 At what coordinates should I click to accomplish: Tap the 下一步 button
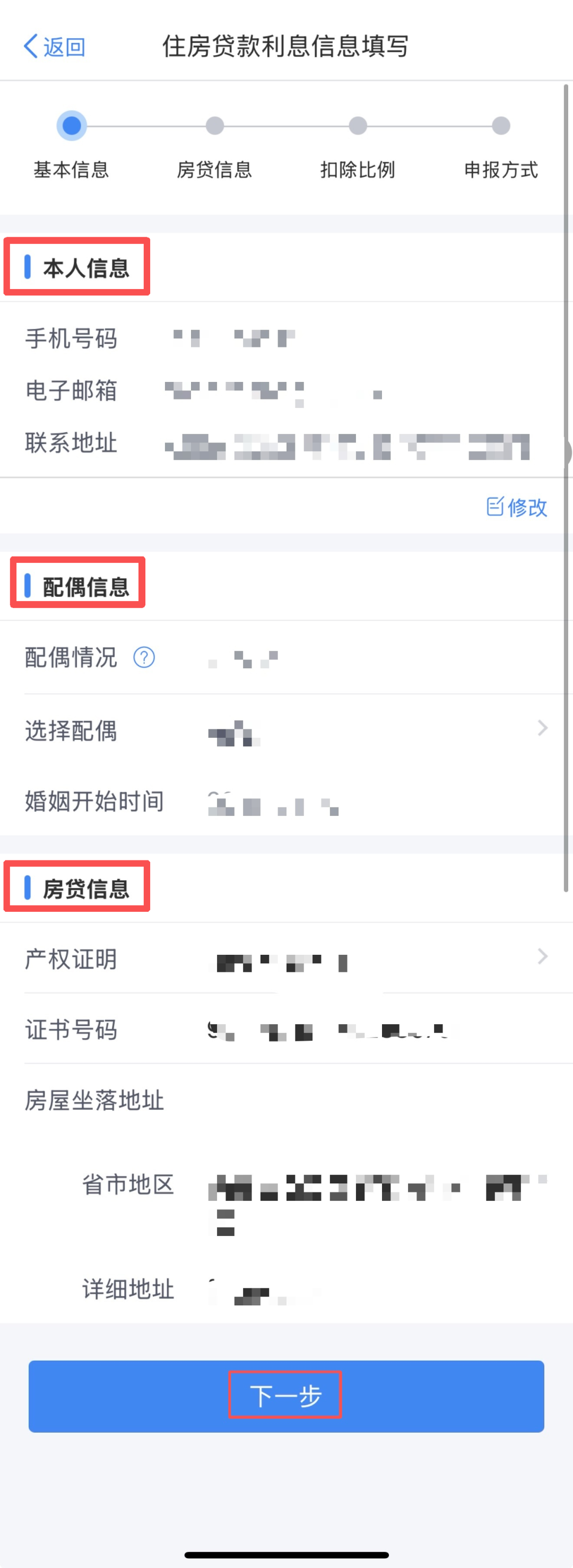pos(286,1396)
